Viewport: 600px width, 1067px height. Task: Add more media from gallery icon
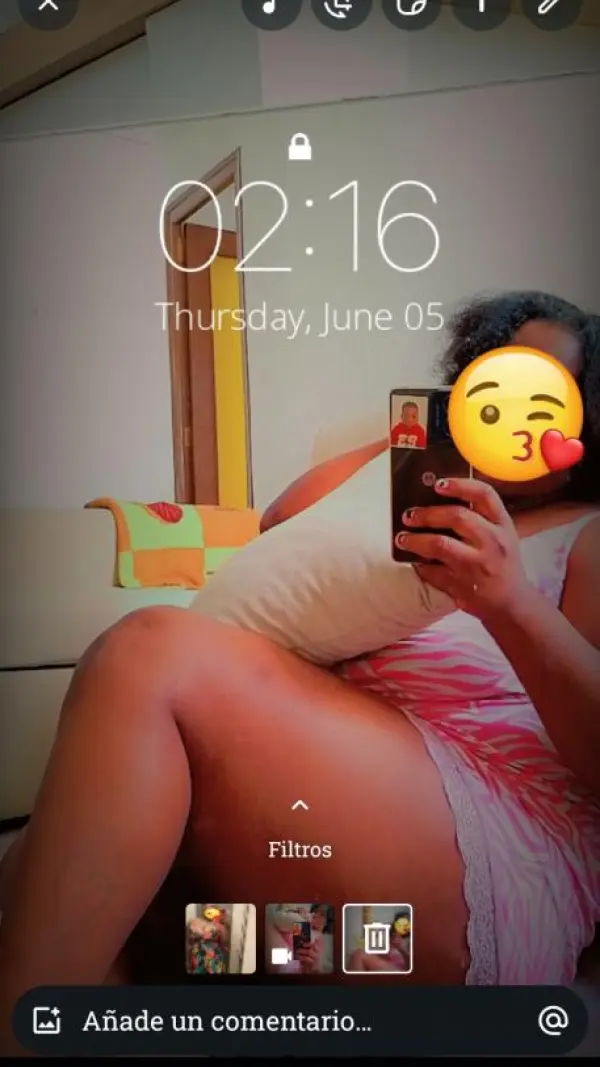(x=47, y=1021)
